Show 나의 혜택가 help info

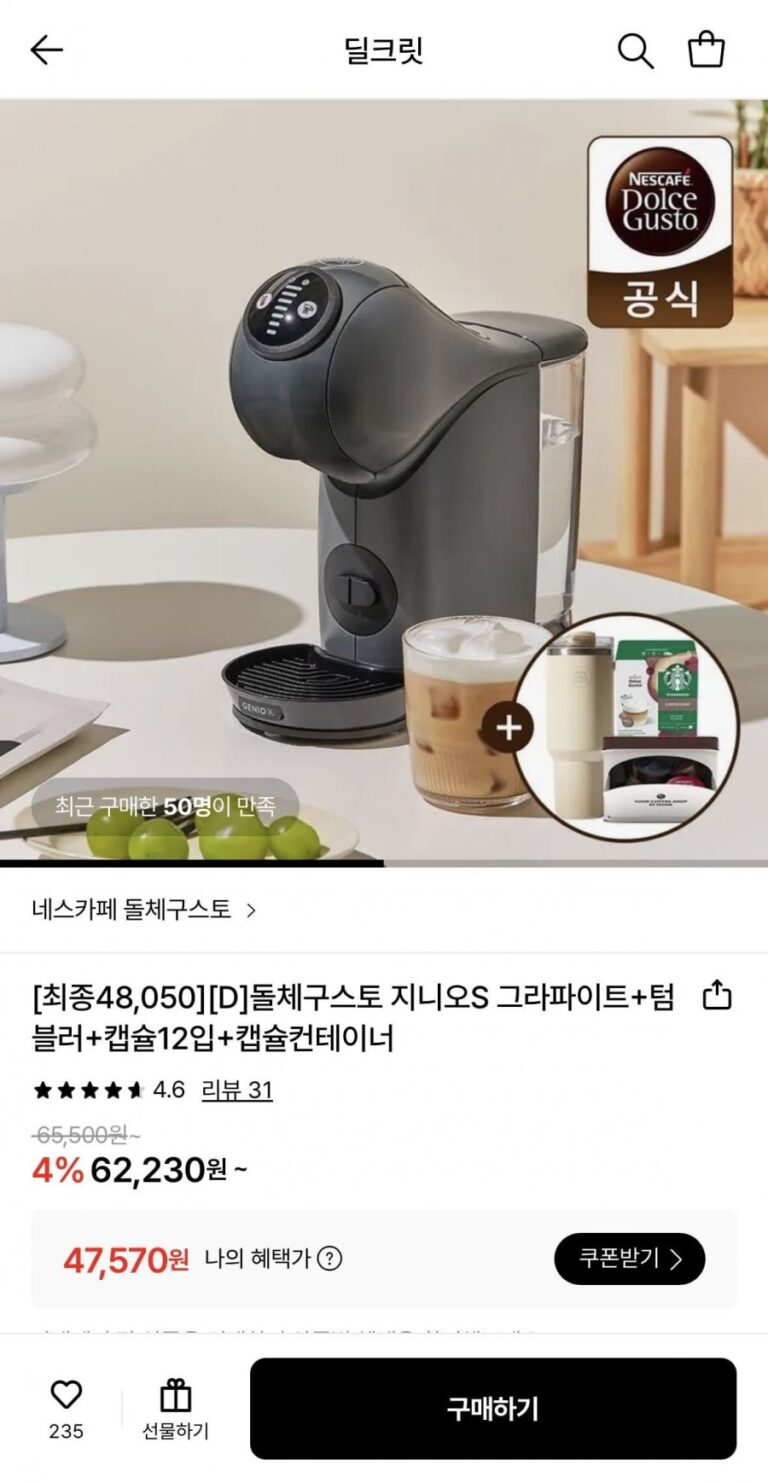coord(330,1259)
